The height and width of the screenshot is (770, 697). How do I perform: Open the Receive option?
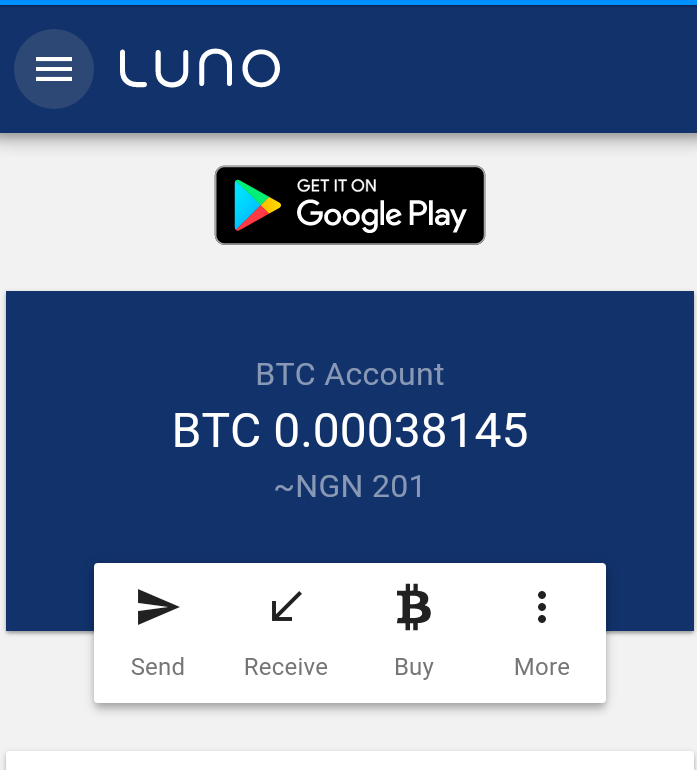[x=286, y=633]
